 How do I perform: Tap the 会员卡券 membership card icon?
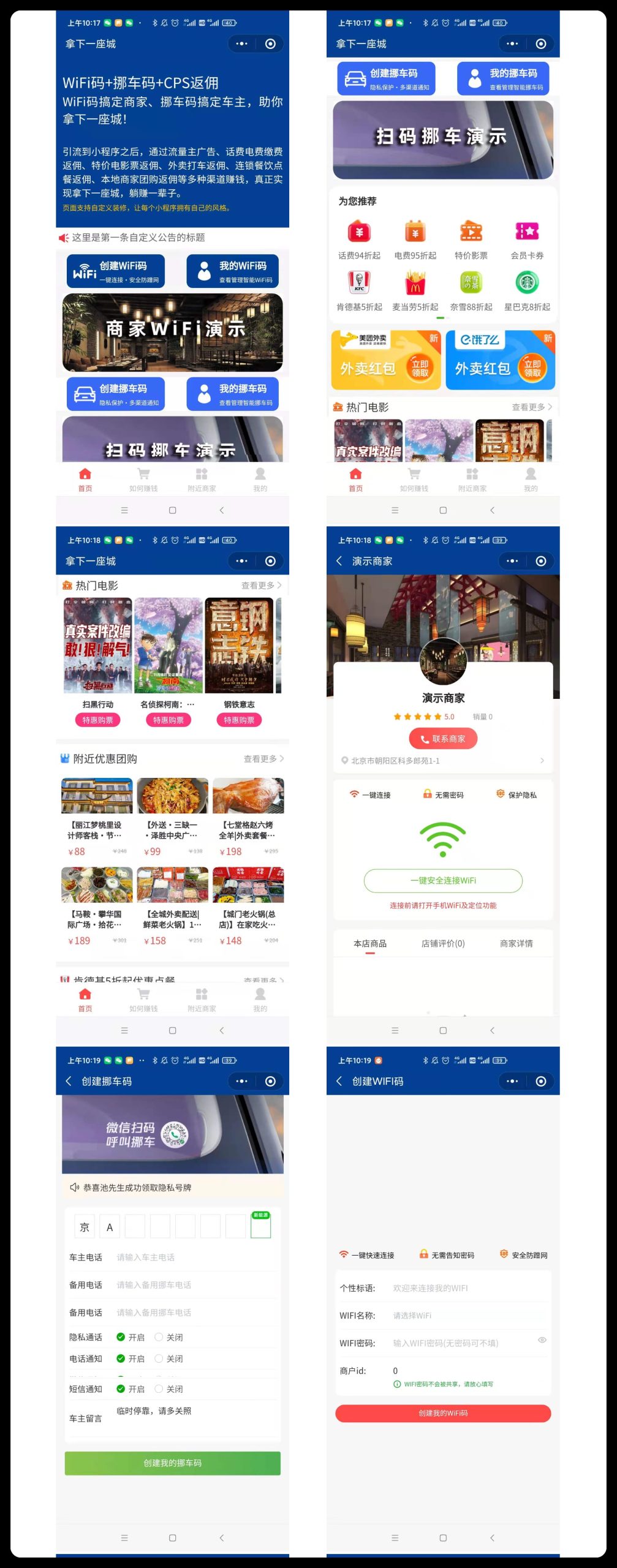(x=526, y=239)
